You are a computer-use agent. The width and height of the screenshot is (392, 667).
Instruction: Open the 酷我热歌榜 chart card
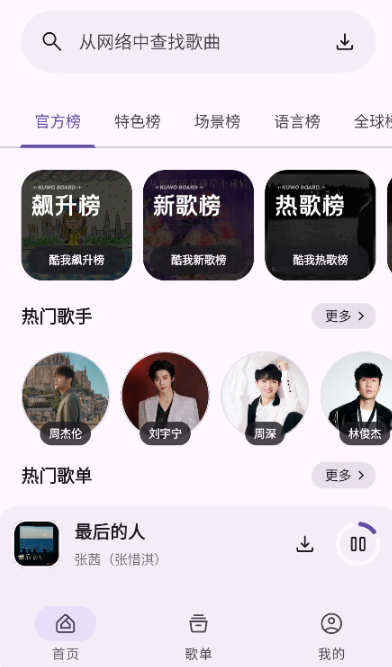click(x=320, y=225)
